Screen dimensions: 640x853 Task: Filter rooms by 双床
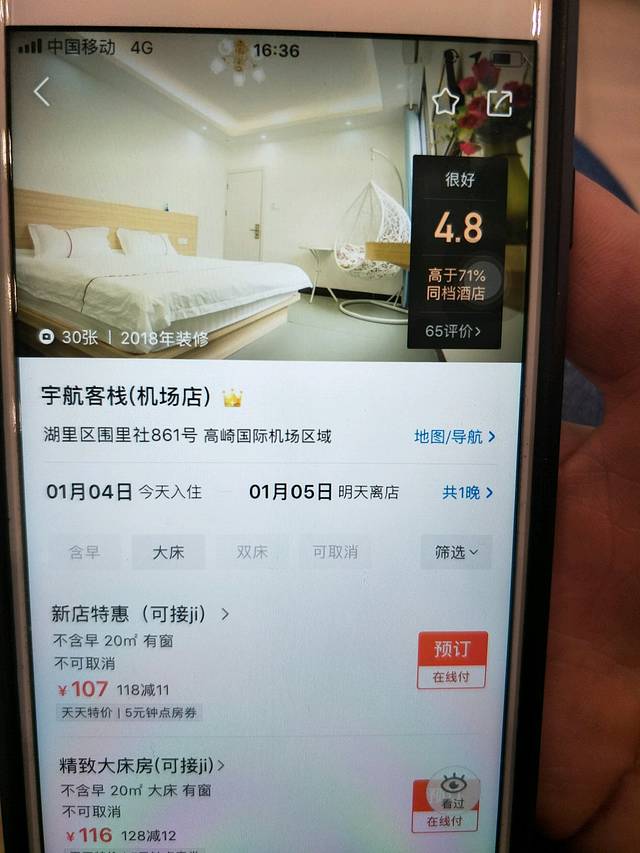[252, 552]
